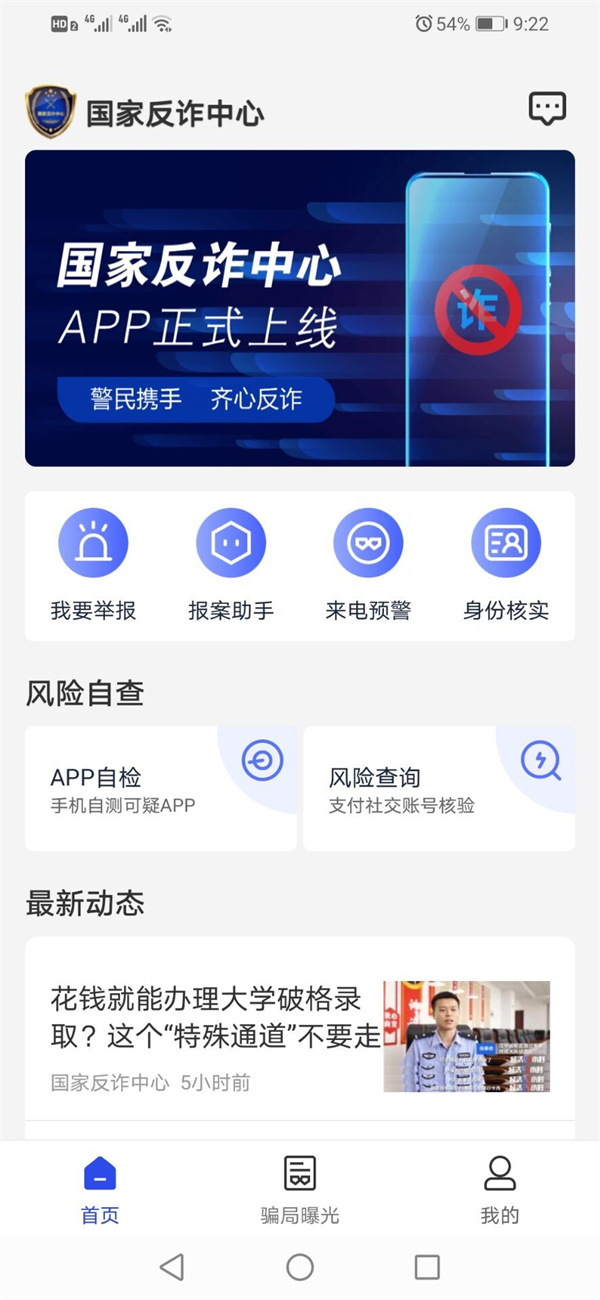Tap the system back button
The image size is (600, 1300).
click(x=172, y=1267)
